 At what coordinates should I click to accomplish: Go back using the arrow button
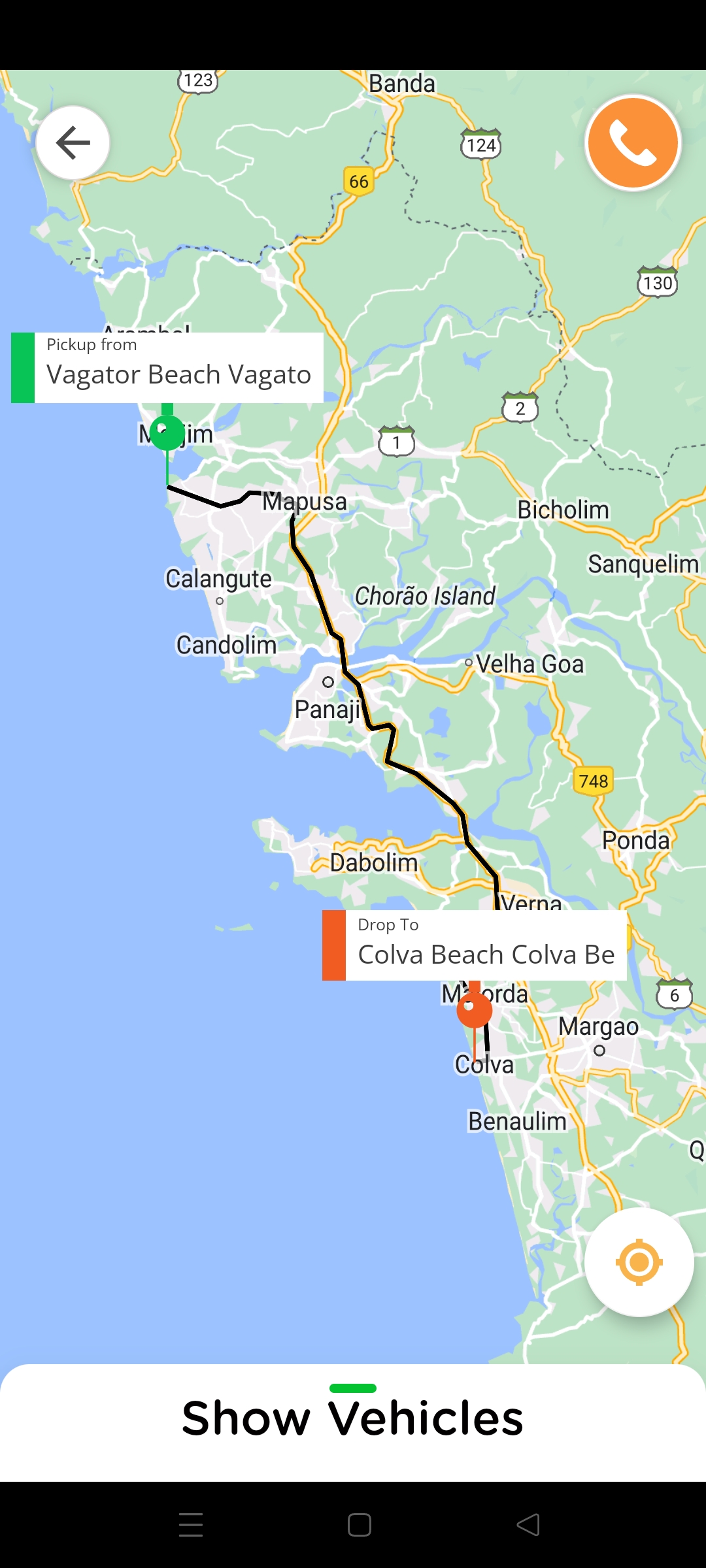coord(73,142)
